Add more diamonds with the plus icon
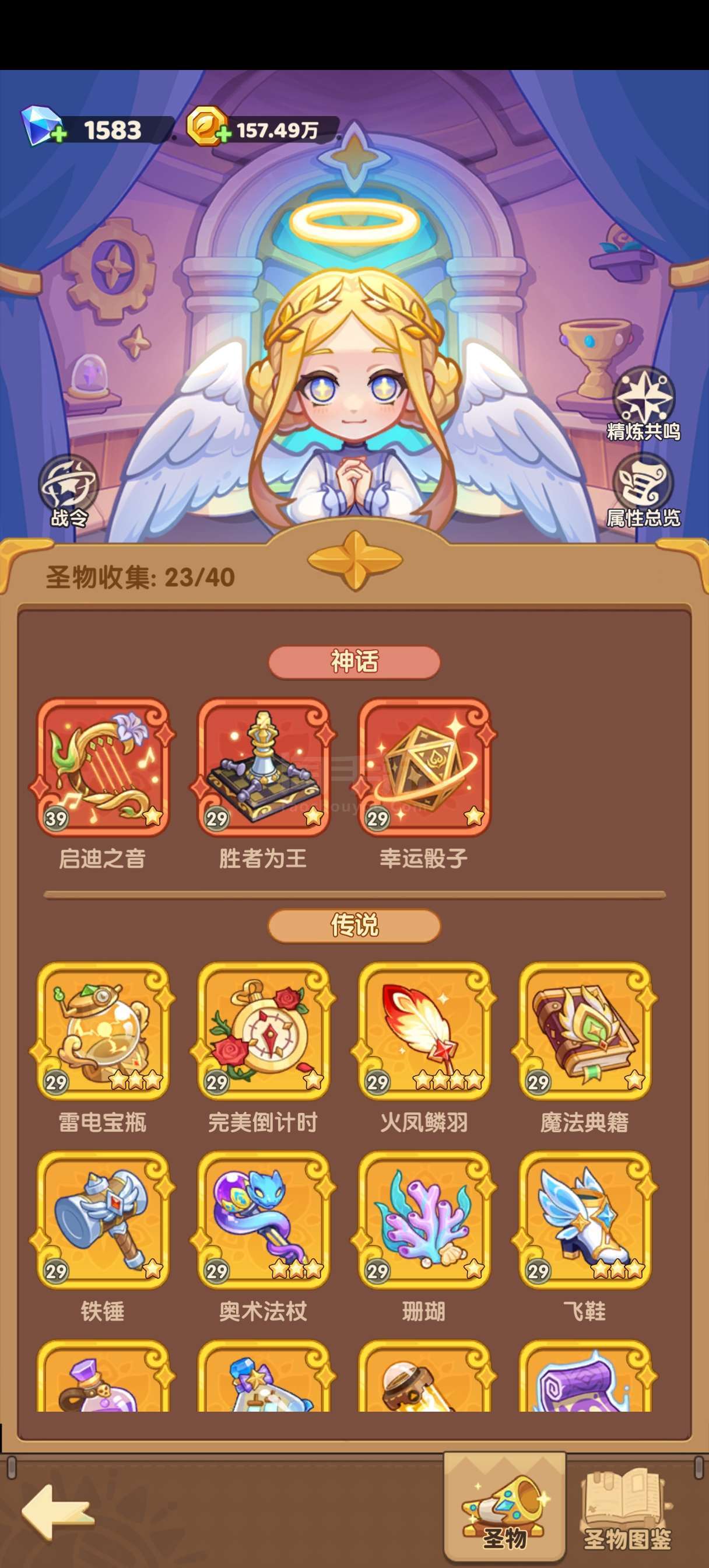This screenshot has height=1568, width=709. click(58, 134)
